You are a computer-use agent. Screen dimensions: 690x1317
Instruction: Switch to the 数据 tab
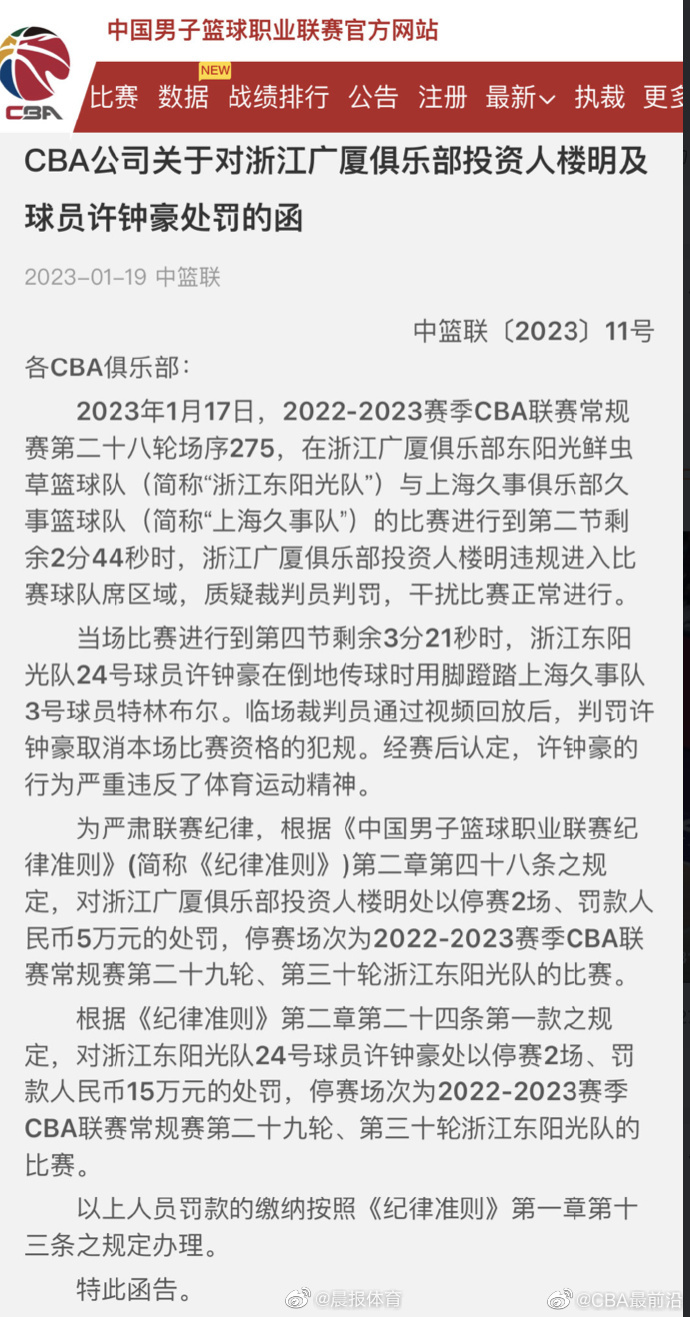183,97
